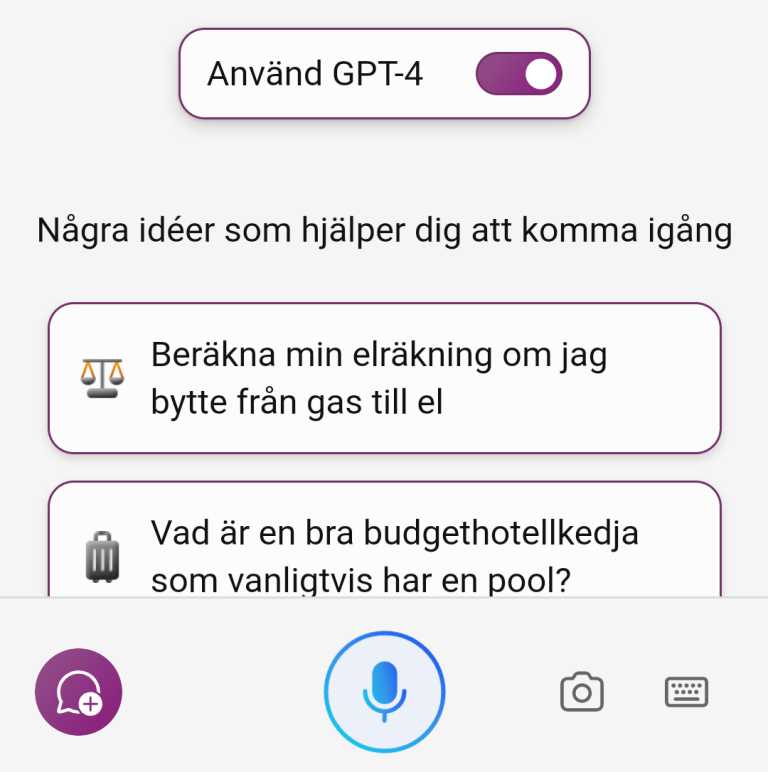Screen dimensions: 768x772
Task: Tap the scales emoji on the first suggestion
Action: 103,378
